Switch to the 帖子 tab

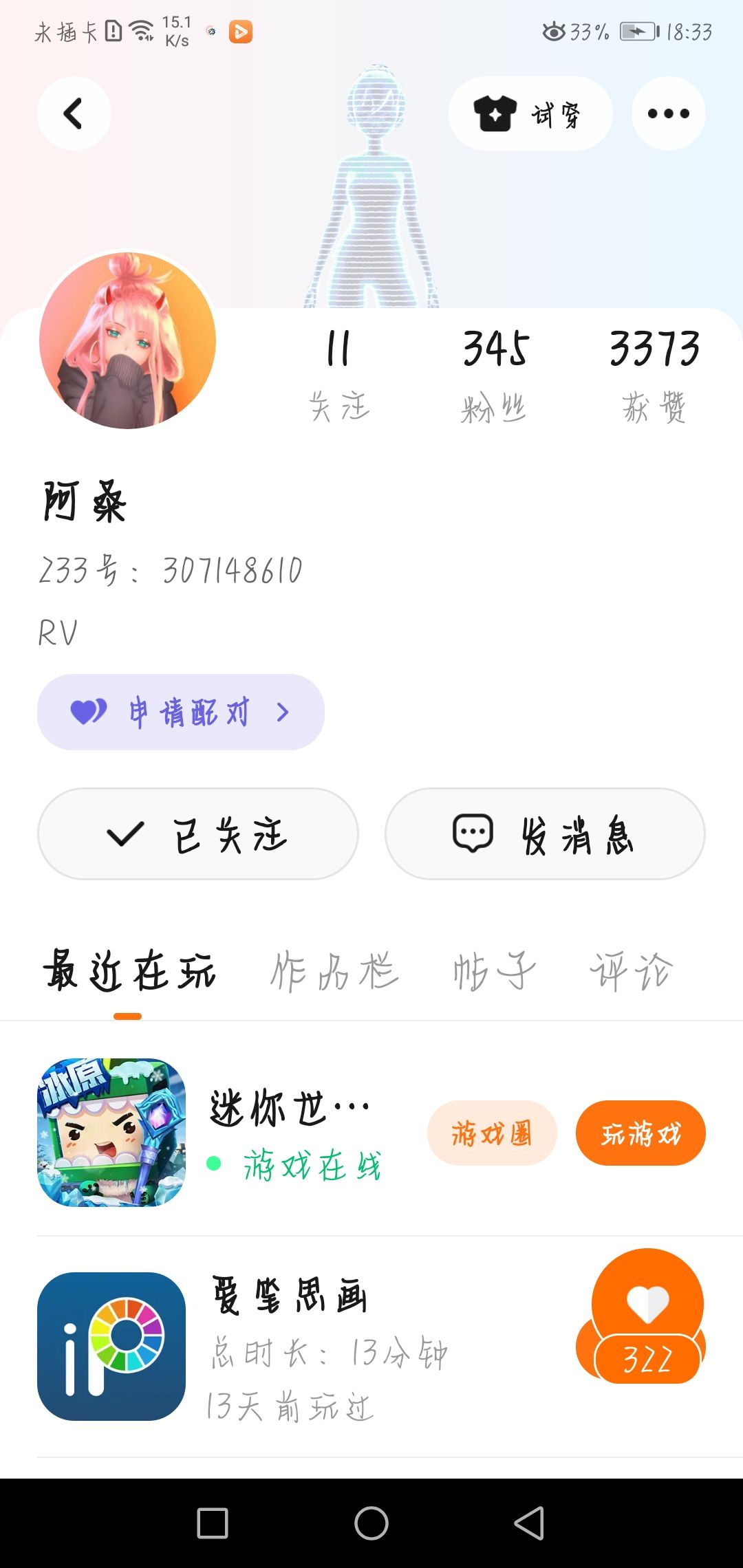pos(494,972)
